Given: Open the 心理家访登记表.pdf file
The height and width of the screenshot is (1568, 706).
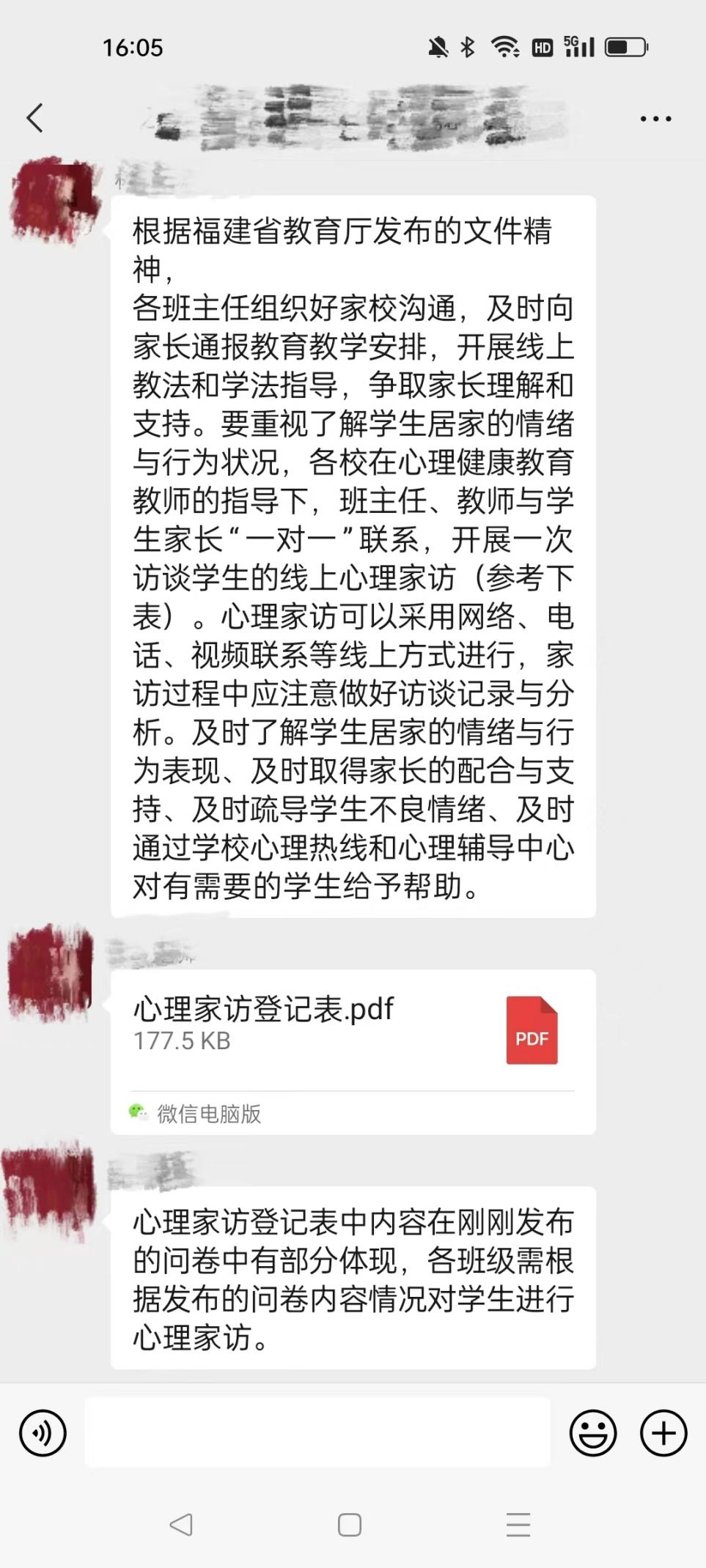Looking at the screenshot, I should click(x=352, y=1029).
